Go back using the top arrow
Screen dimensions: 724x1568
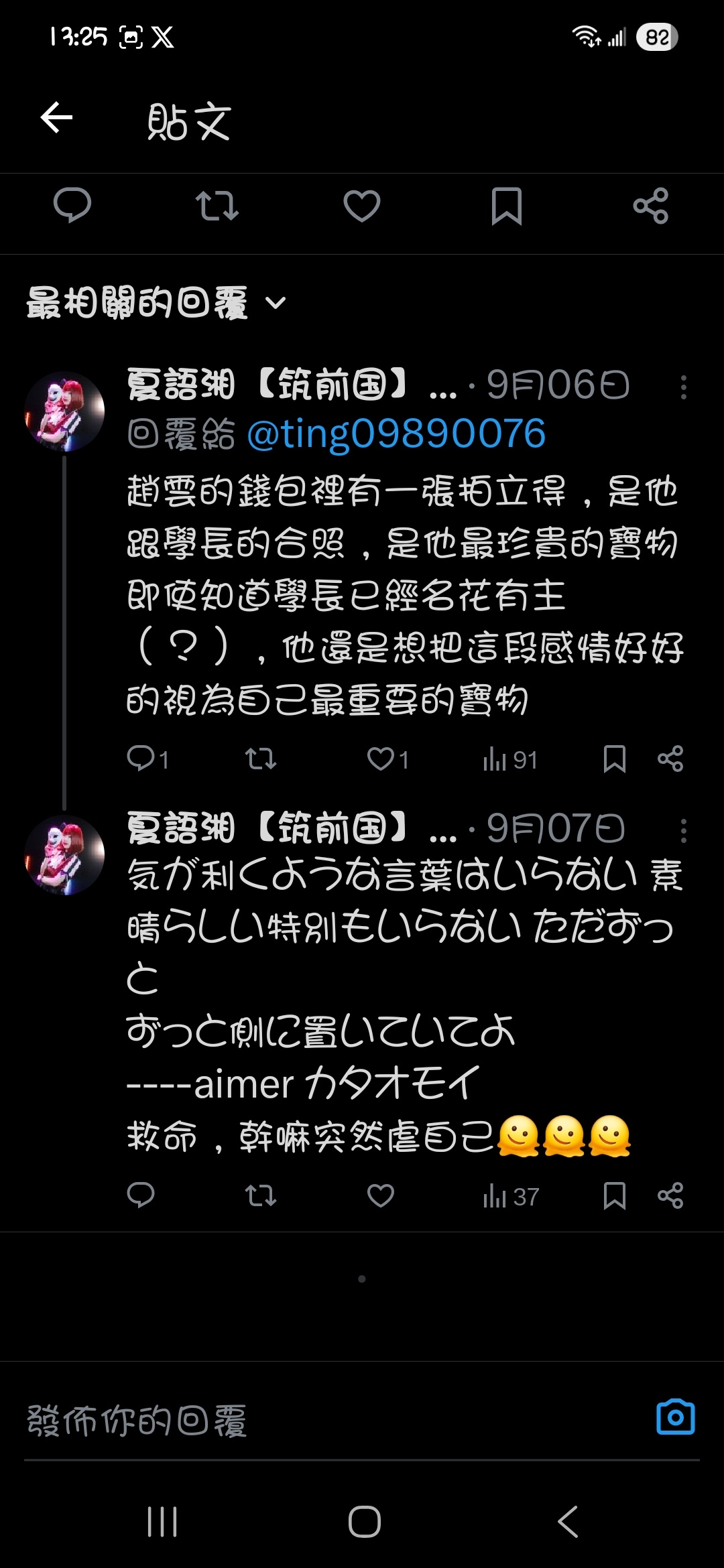(56, 119)
